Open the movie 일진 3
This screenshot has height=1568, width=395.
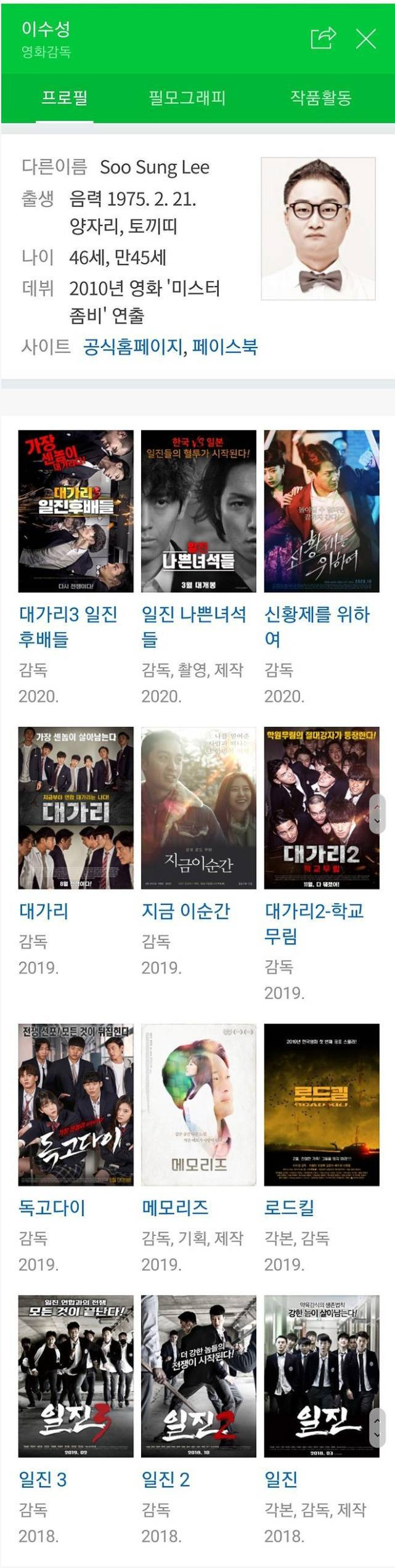(x=76, y=1376)
